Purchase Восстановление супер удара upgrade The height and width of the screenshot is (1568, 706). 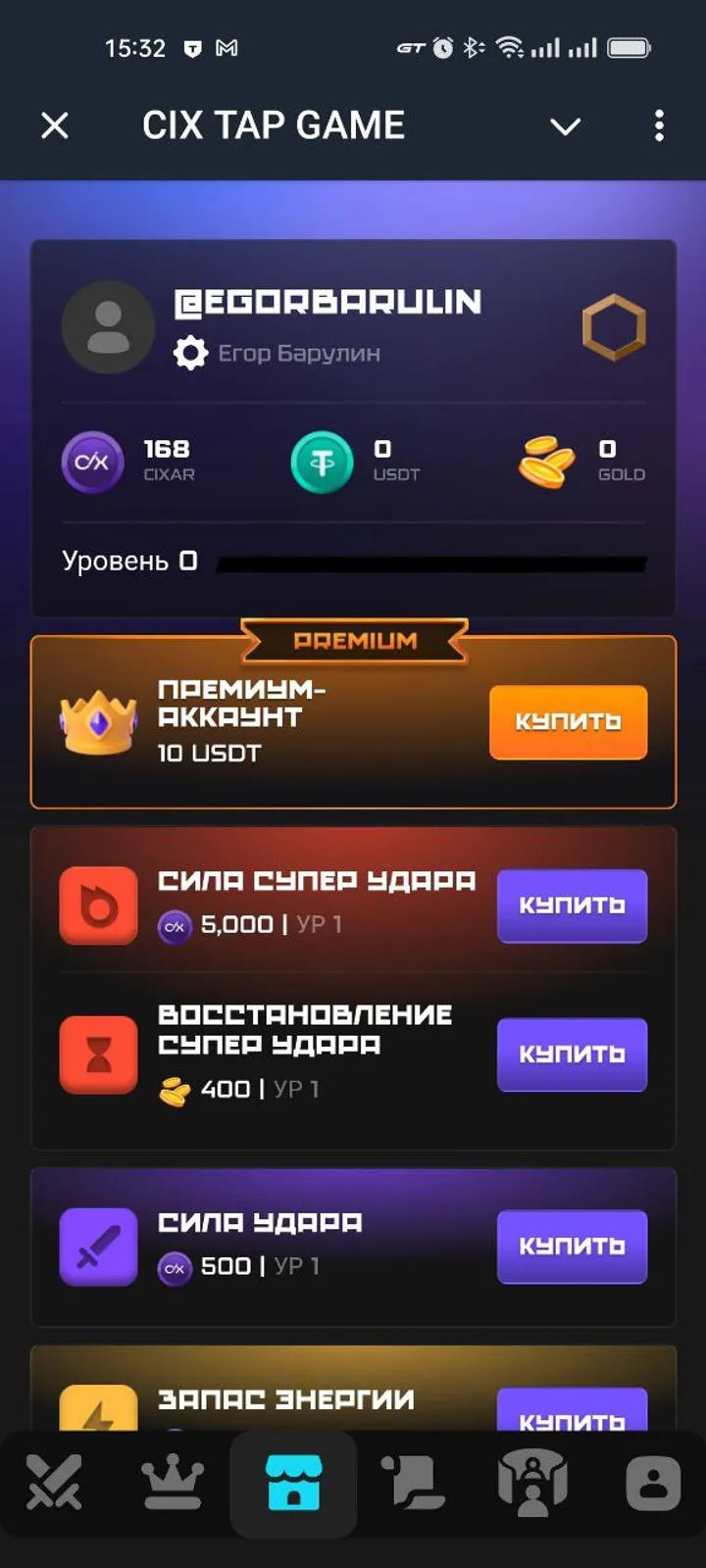point(572,1054)
